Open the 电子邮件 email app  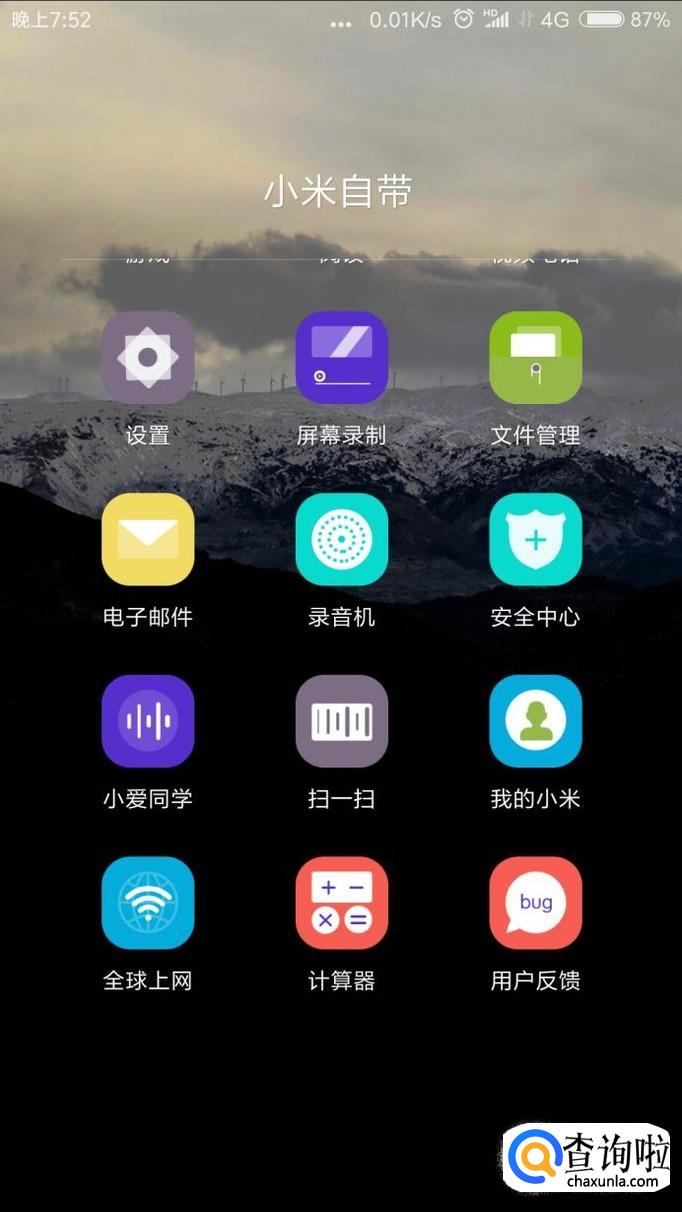tap(148, 540)
